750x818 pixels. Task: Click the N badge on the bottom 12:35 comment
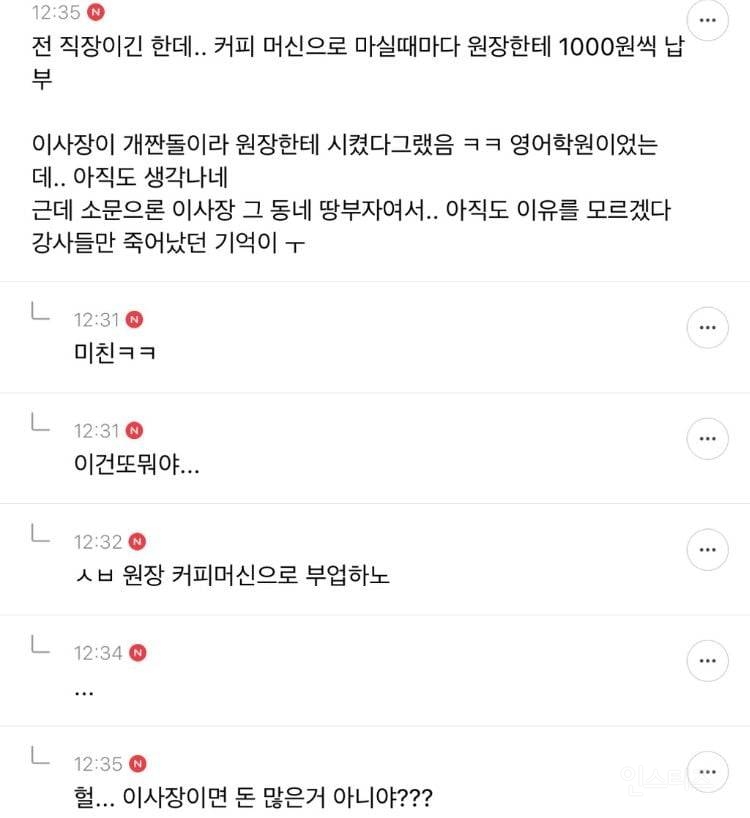pyautogui.click(x=139, y=763)
